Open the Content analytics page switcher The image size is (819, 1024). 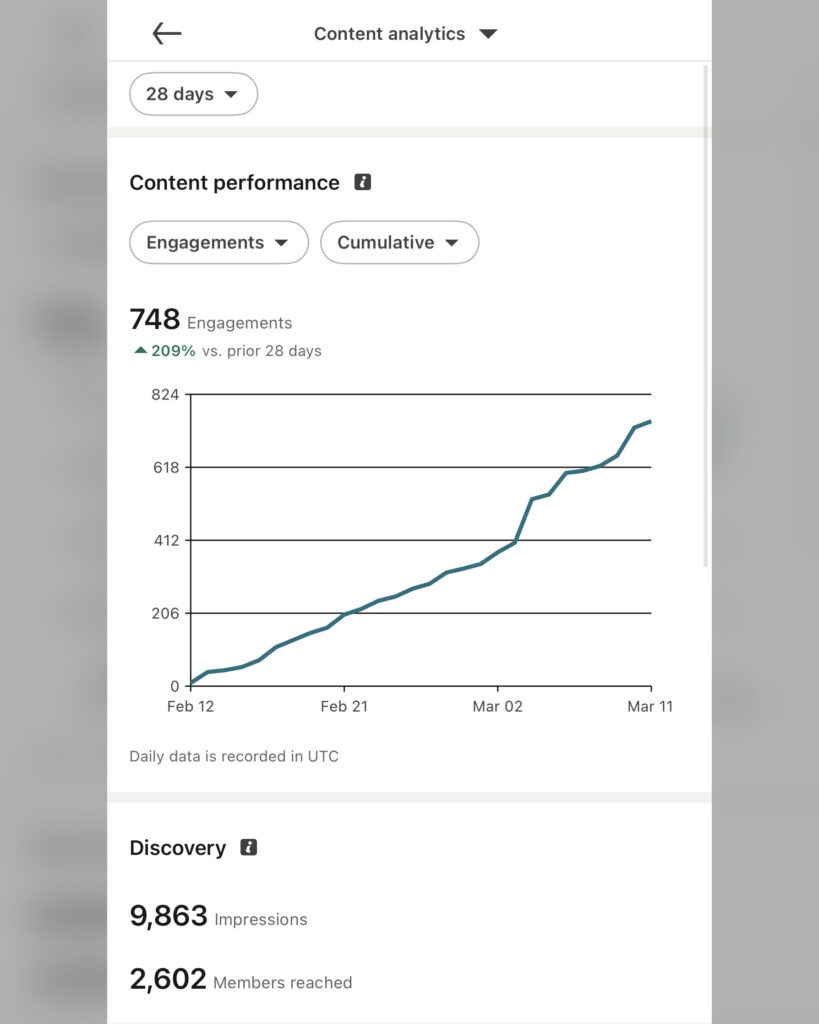pos(405,33)
